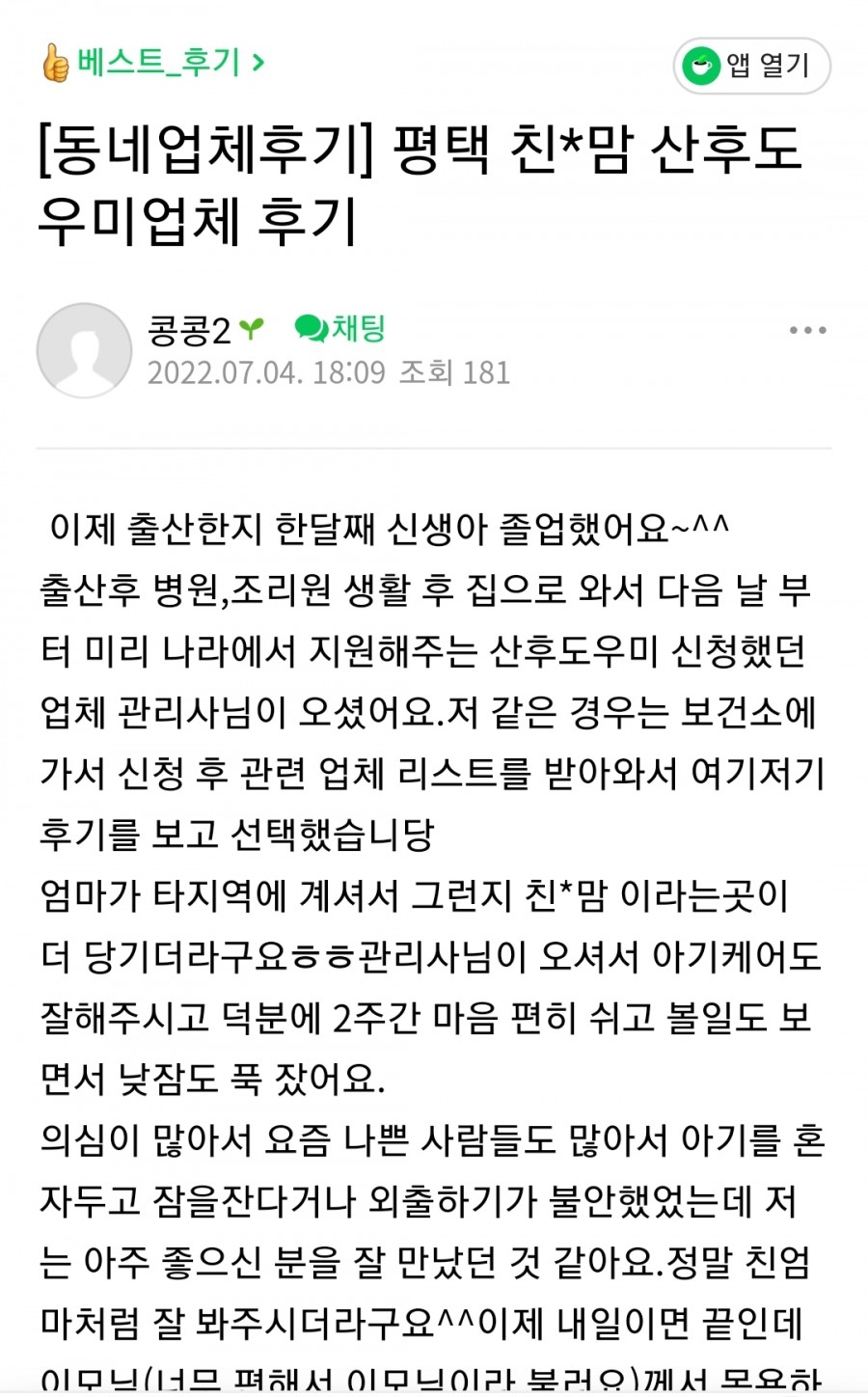This screenshot has width=868, height=1397.
Task: View 콩콩2's profile picture
Action: click(84, 350)
